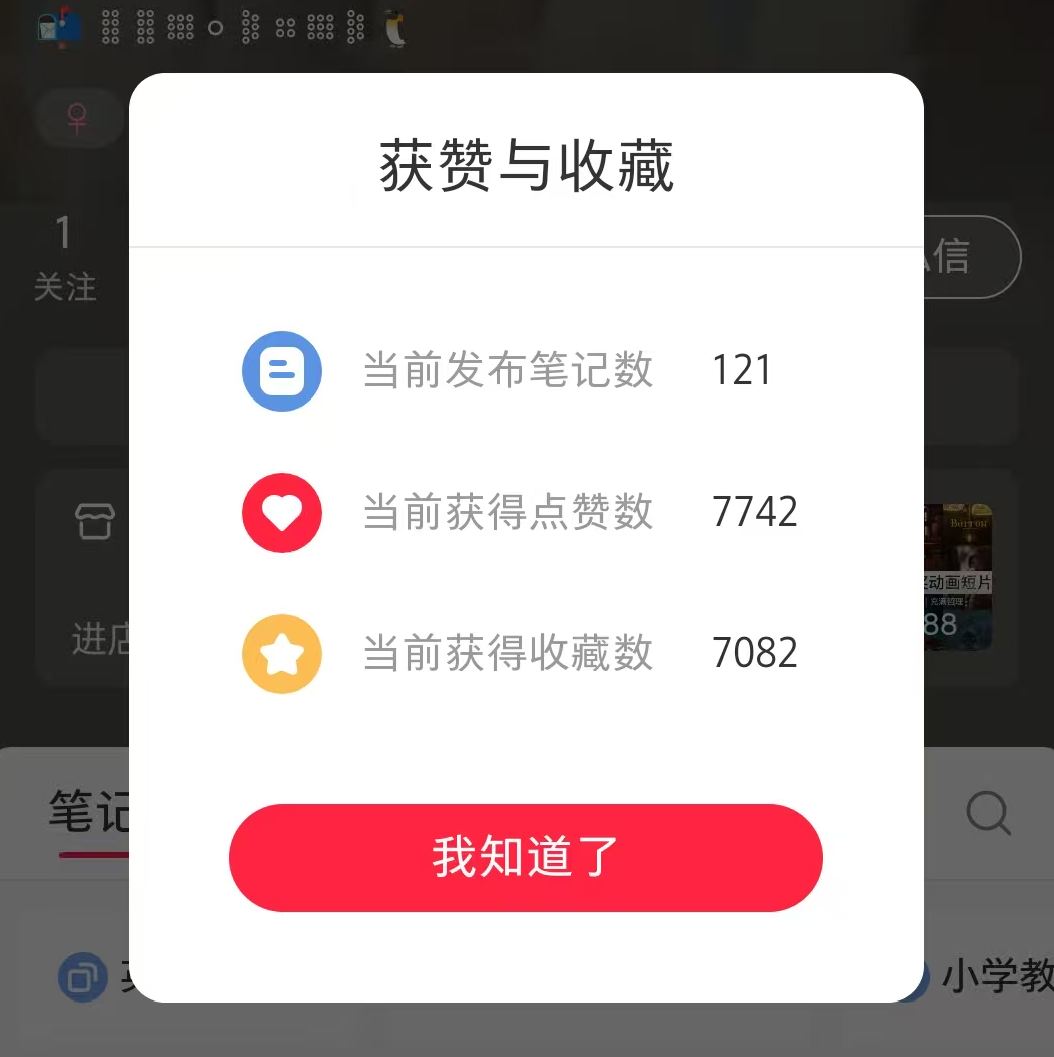The width and height of the screenshot is (1054, 1057).
Task: Click the circle indicator in the status bar
Action: (214, 27)
